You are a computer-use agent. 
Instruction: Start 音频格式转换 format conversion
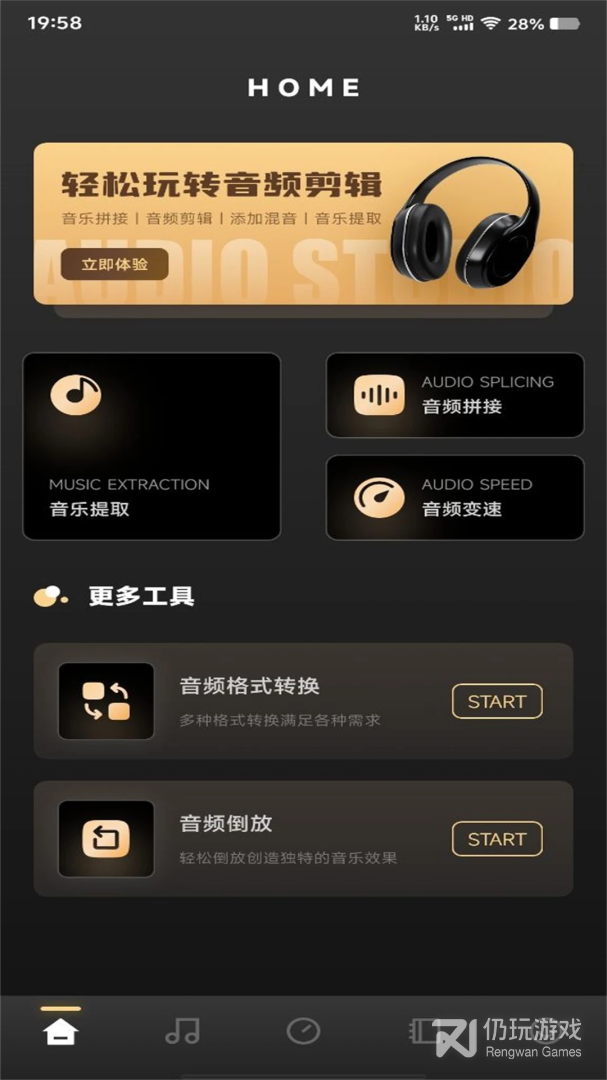[x=497, y=701]
